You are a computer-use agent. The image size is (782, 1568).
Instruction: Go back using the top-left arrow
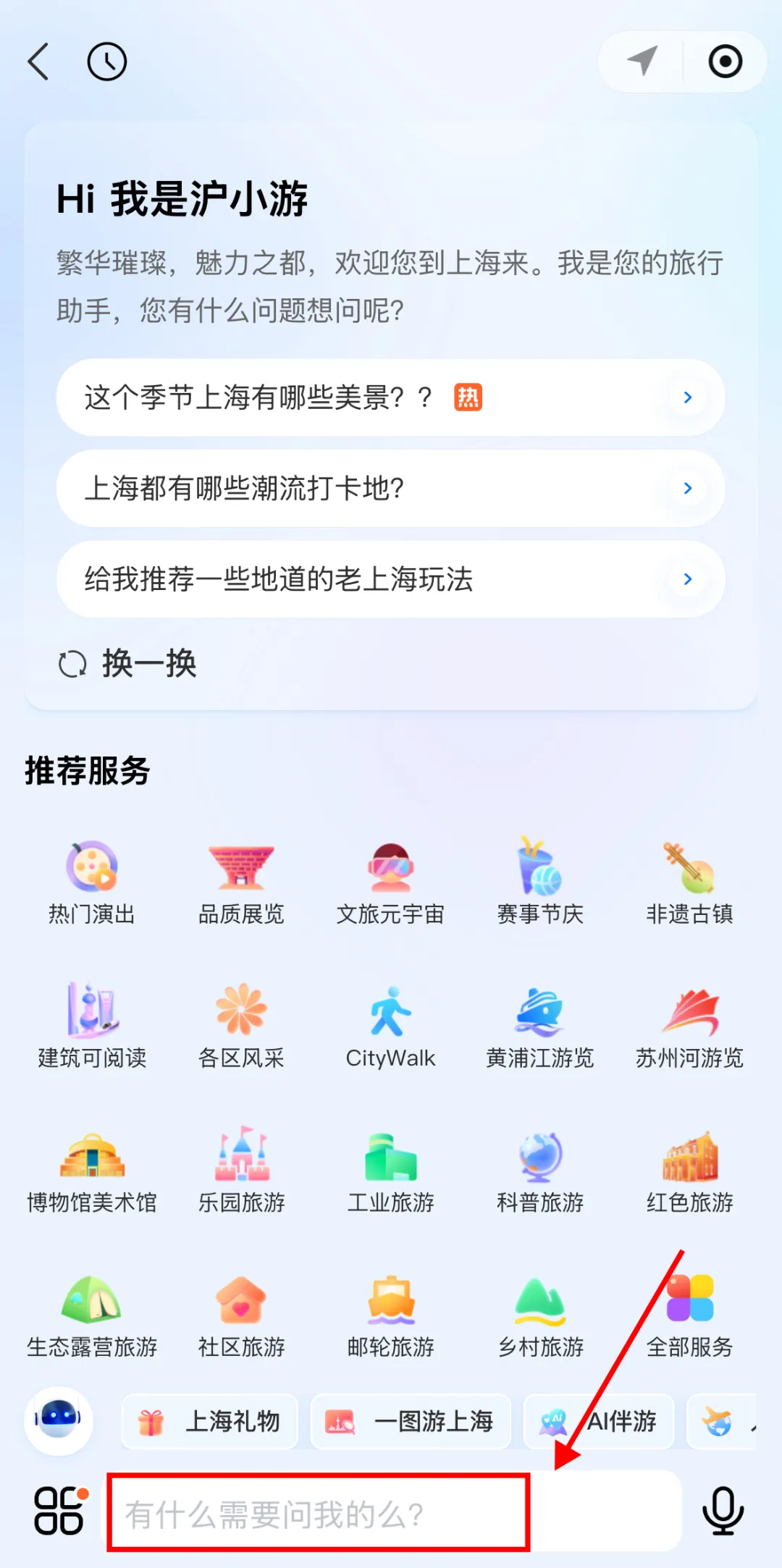(38, 62)
